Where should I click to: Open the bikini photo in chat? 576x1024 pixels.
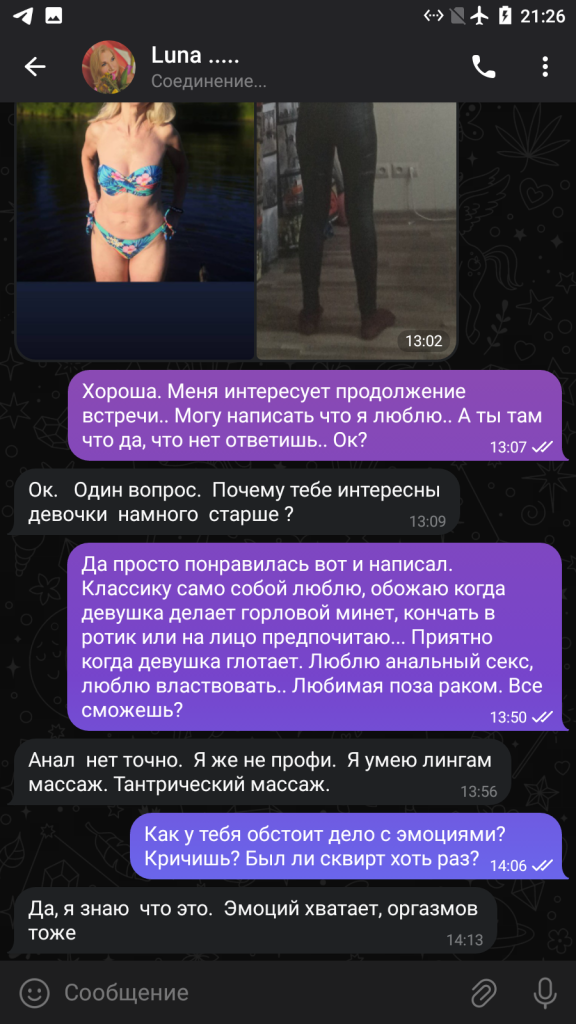[x=135, y=231]
